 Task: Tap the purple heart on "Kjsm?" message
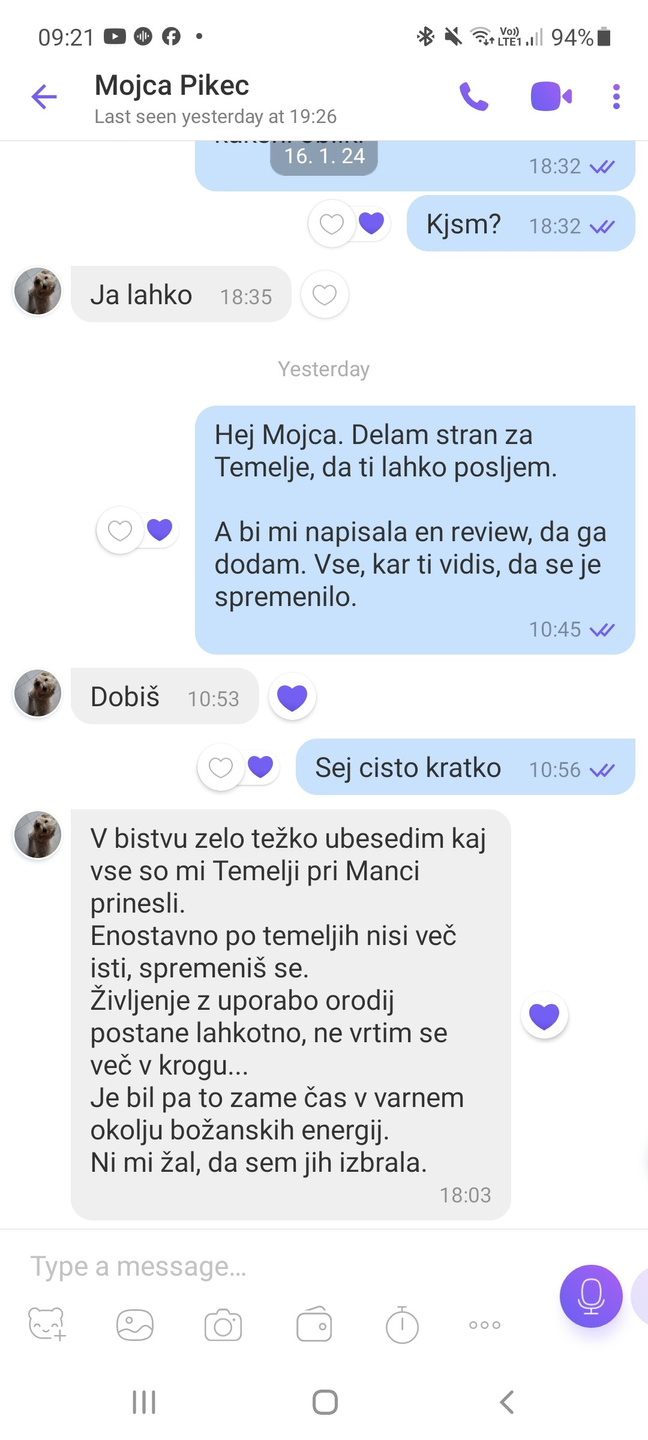click(x=371, y=224)
